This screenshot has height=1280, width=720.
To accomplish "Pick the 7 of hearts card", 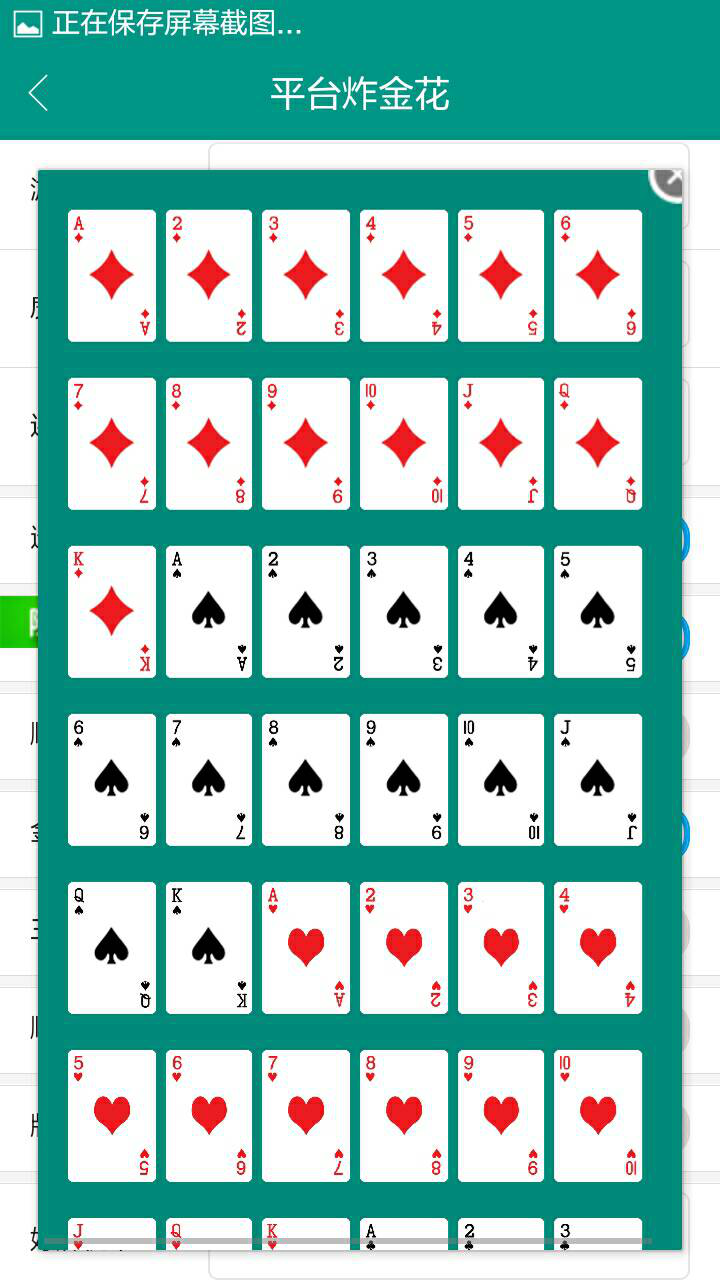I will point(306,1116).
